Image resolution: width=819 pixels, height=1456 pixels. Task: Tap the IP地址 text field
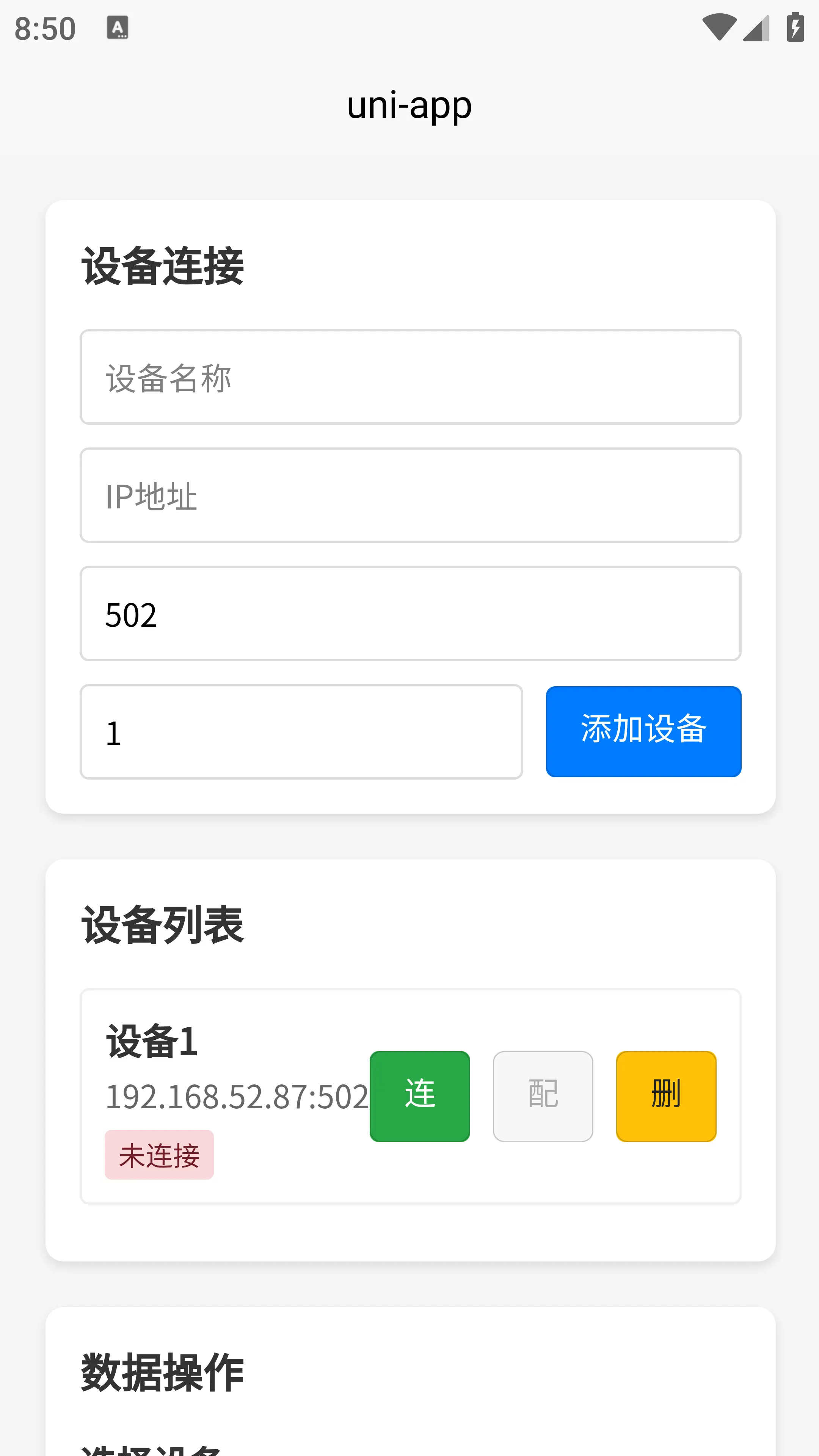pyautogui.click(x=410, y=495)
